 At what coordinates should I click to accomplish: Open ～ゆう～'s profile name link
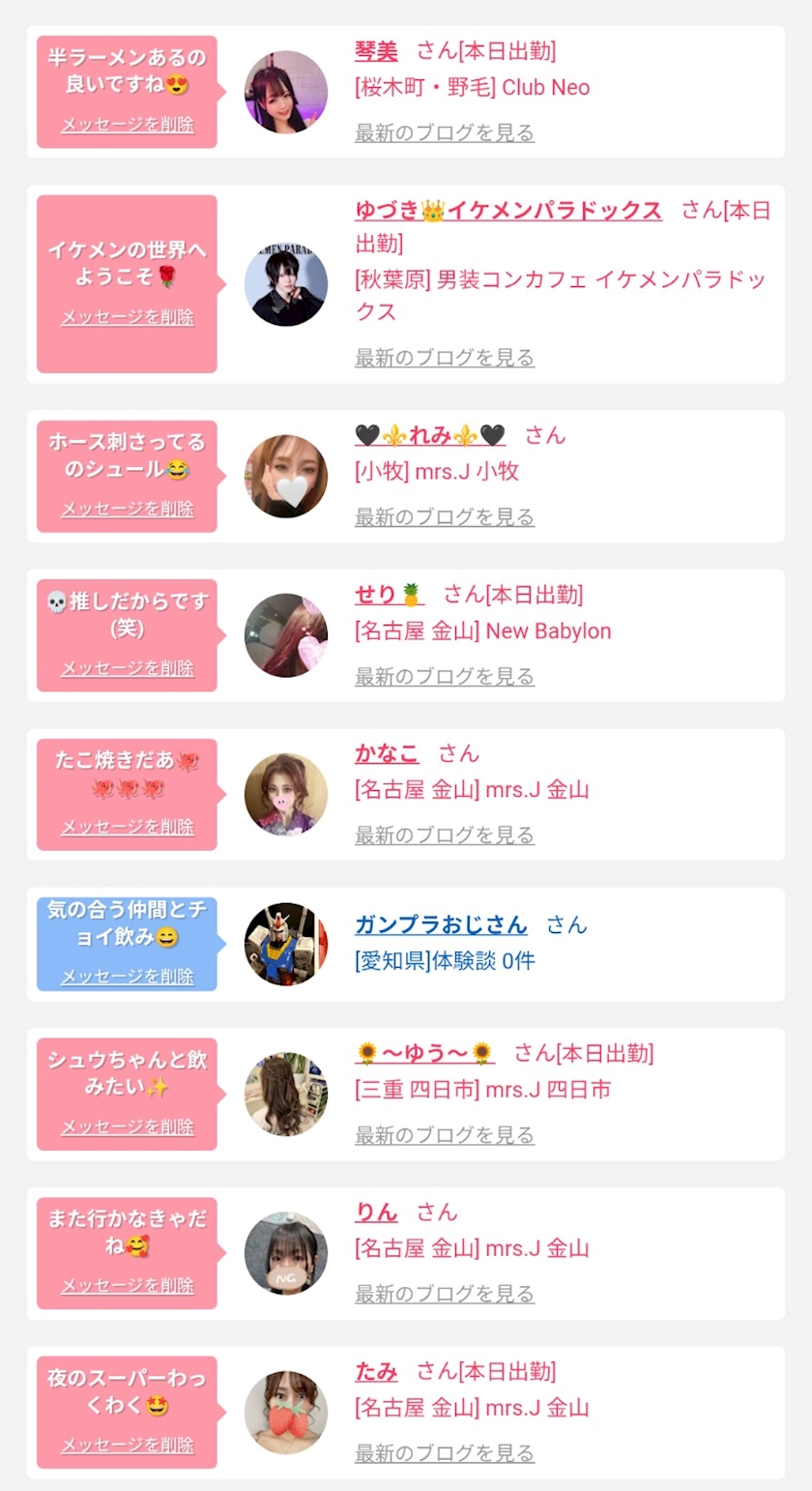pos(424,1053)
